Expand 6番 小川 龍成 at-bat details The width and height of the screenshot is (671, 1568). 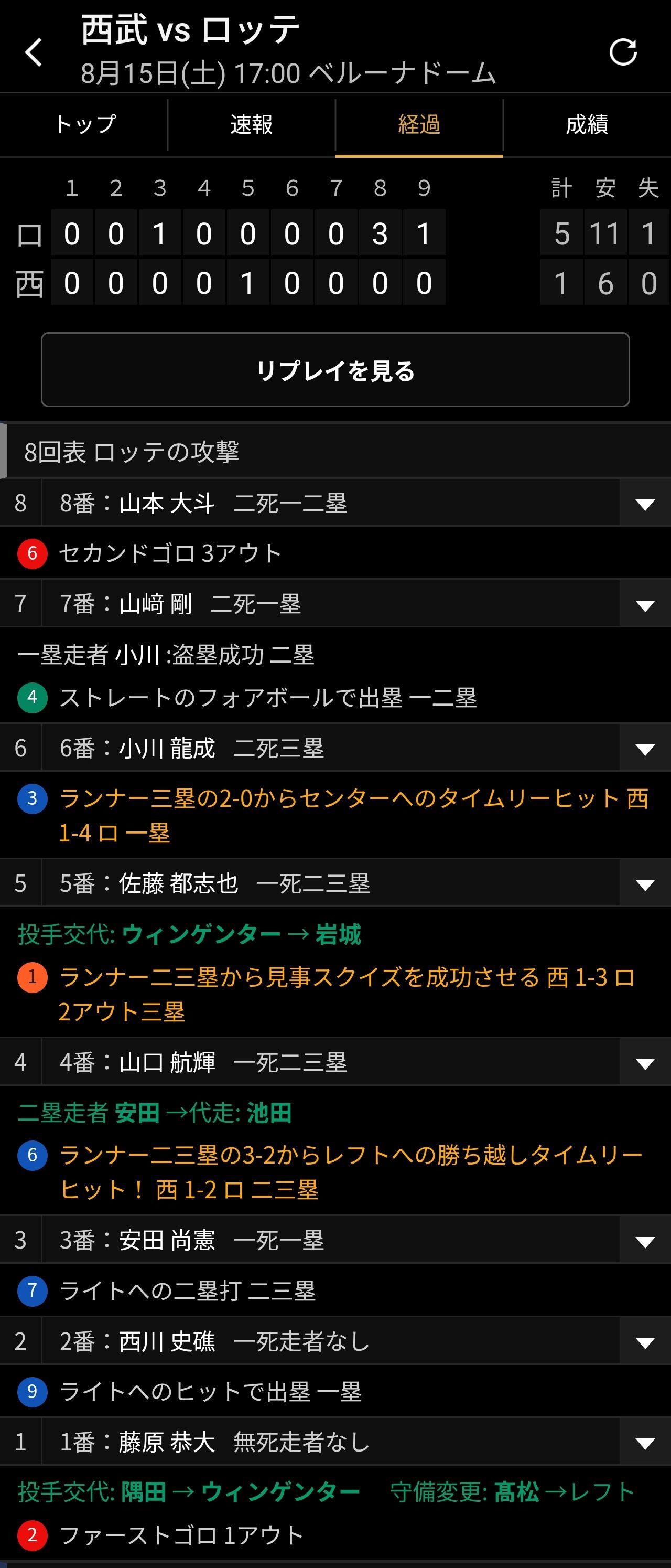645,749
